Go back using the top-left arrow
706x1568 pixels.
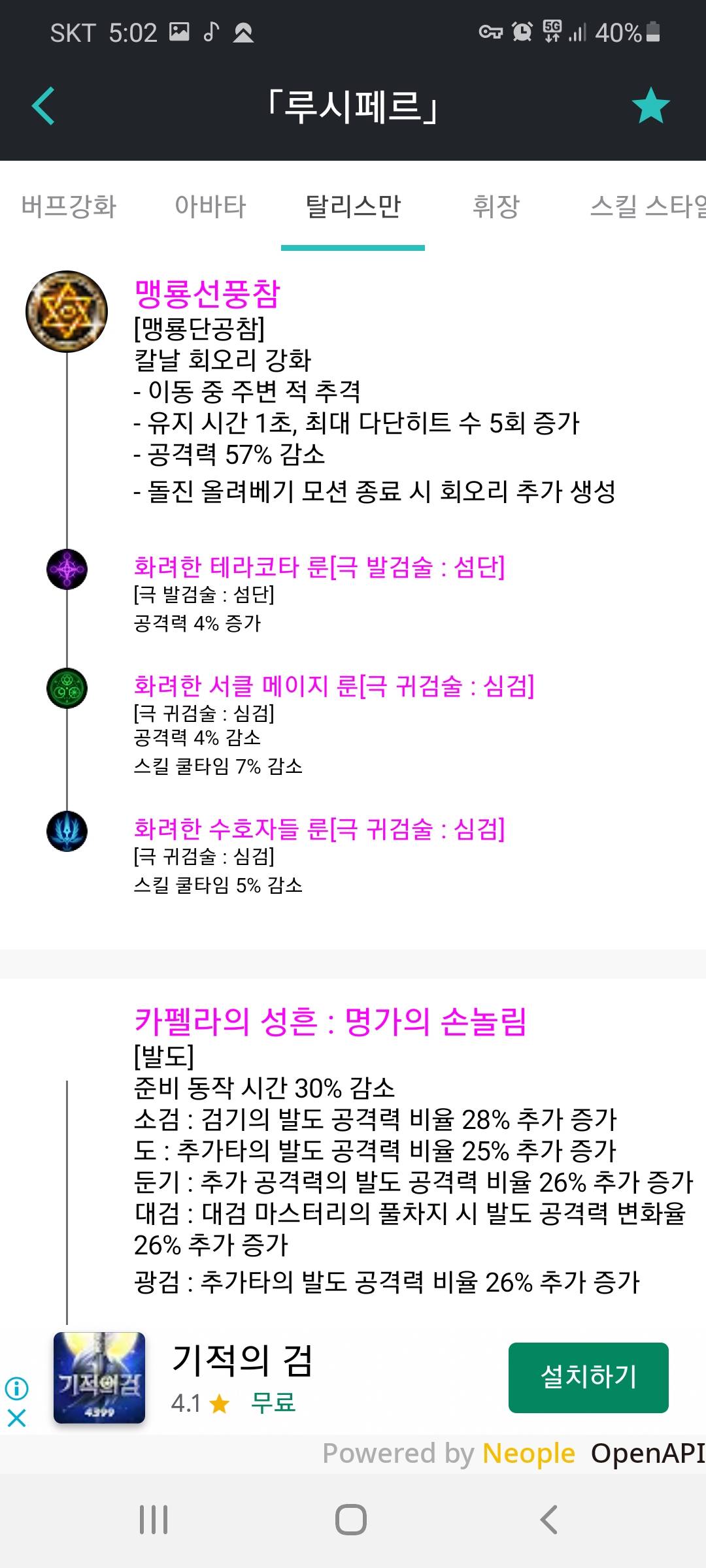pos(43,106)
